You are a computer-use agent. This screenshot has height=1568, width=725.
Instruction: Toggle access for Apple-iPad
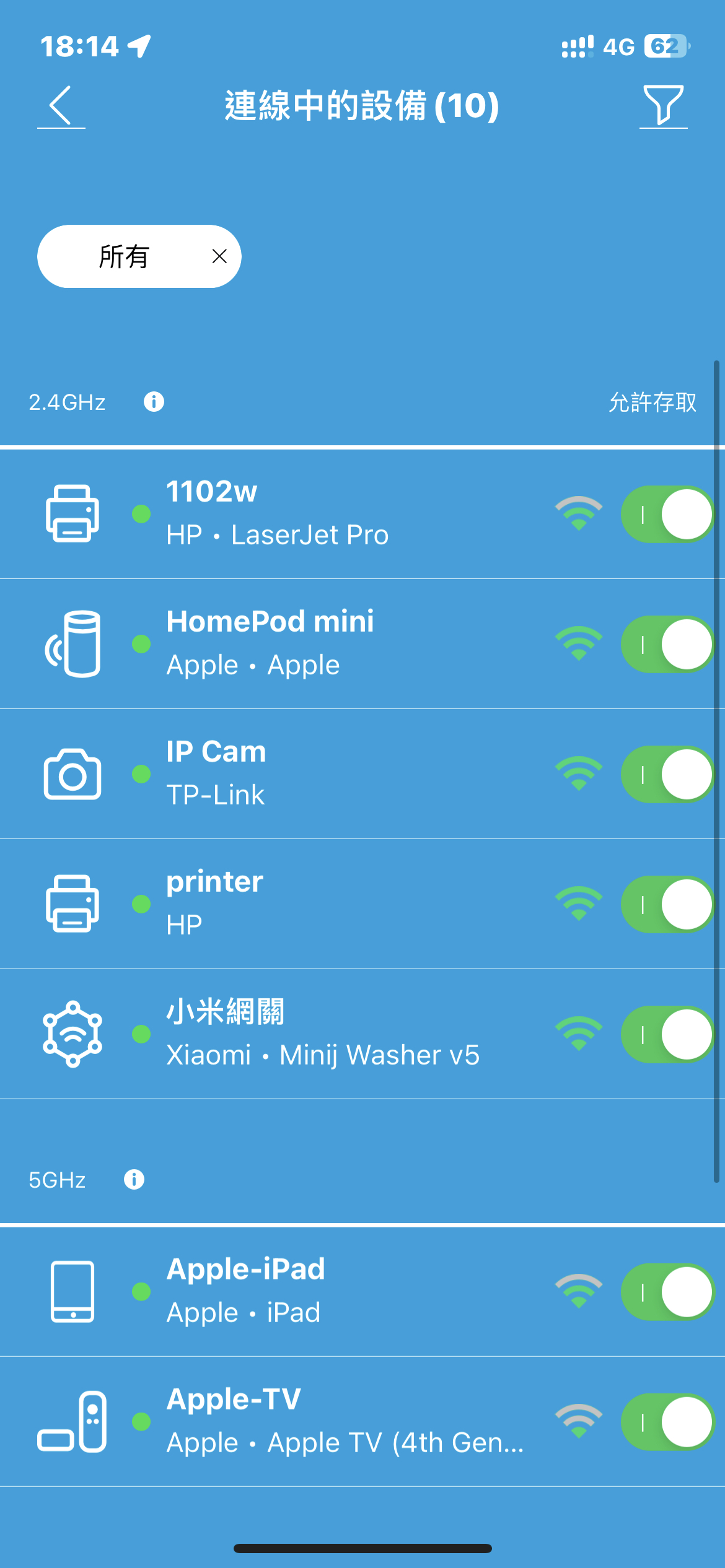pos(667,1292)
